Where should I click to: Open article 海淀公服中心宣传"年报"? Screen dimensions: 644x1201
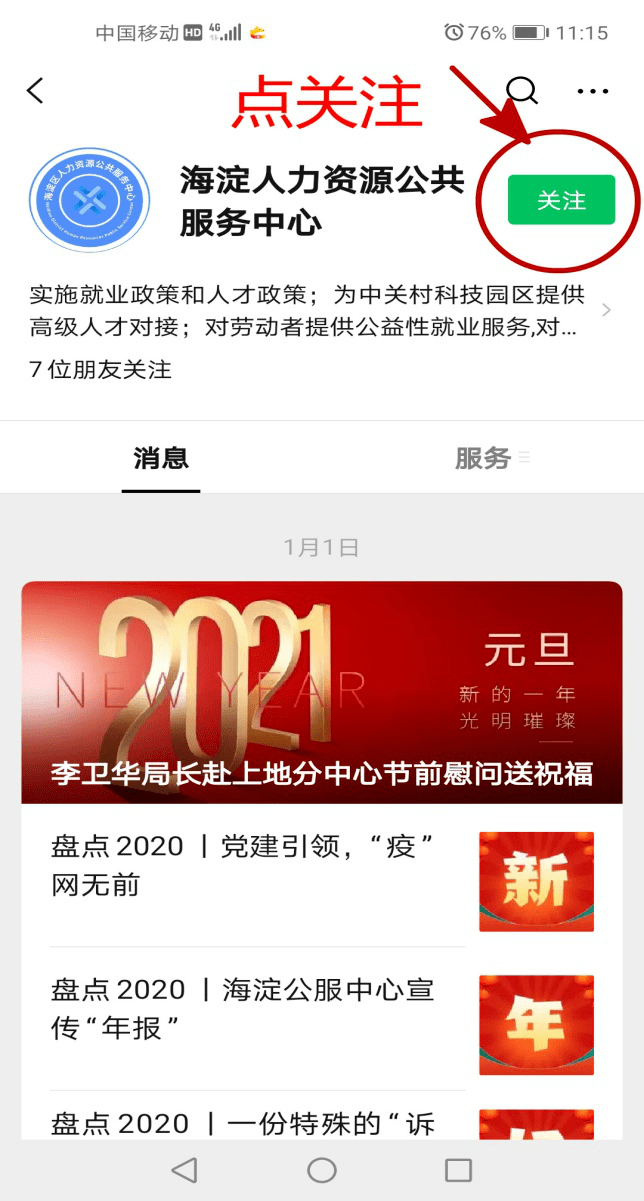pyautogui.click(x=322, y=1018)
